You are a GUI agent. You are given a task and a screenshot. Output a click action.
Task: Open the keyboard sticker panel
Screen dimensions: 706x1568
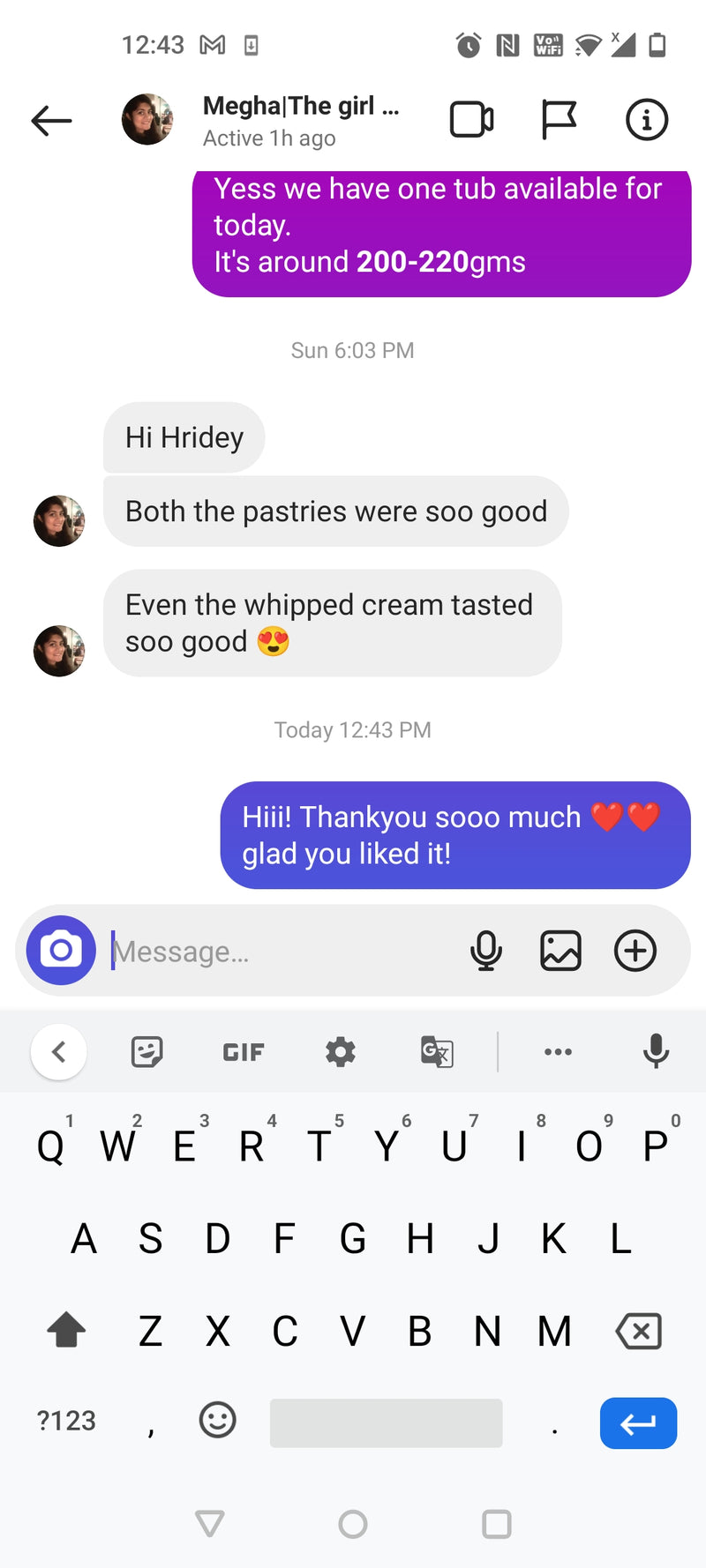[146, 1051]
